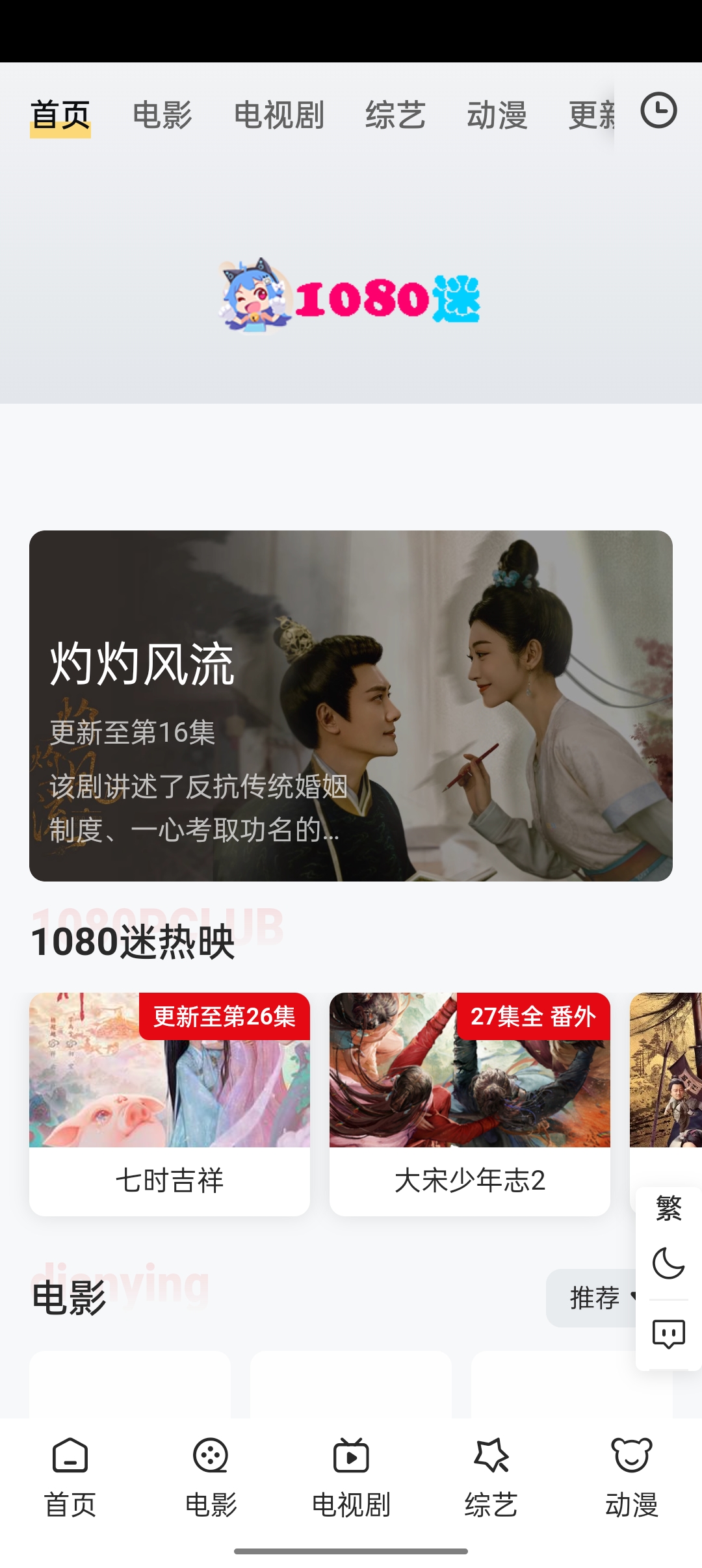The height and width of the screenshot is (1568, 702).
Task: Toggle the highlighted 首页 top tab
Action: [60, 114]
